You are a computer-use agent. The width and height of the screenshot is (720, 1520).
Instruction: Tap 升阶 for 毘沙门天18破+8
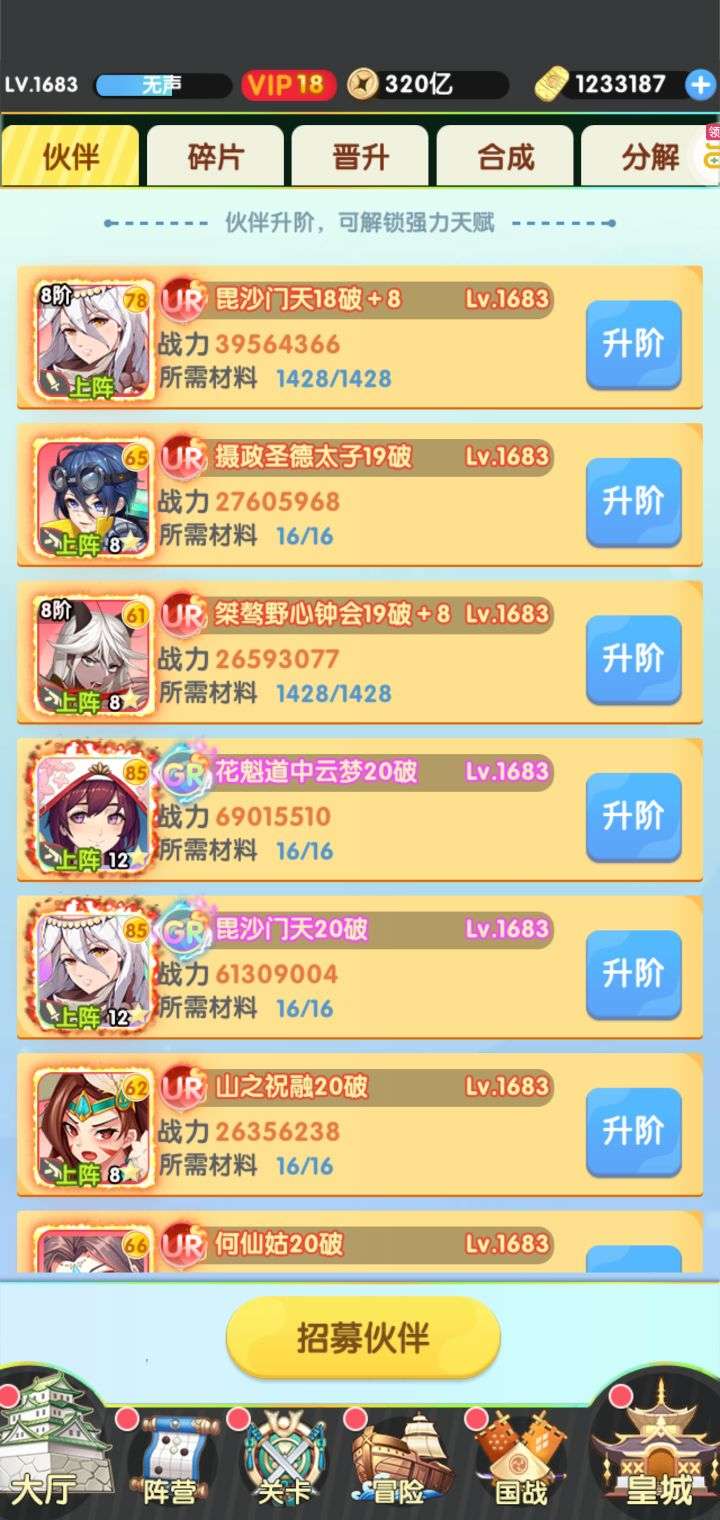633,344
